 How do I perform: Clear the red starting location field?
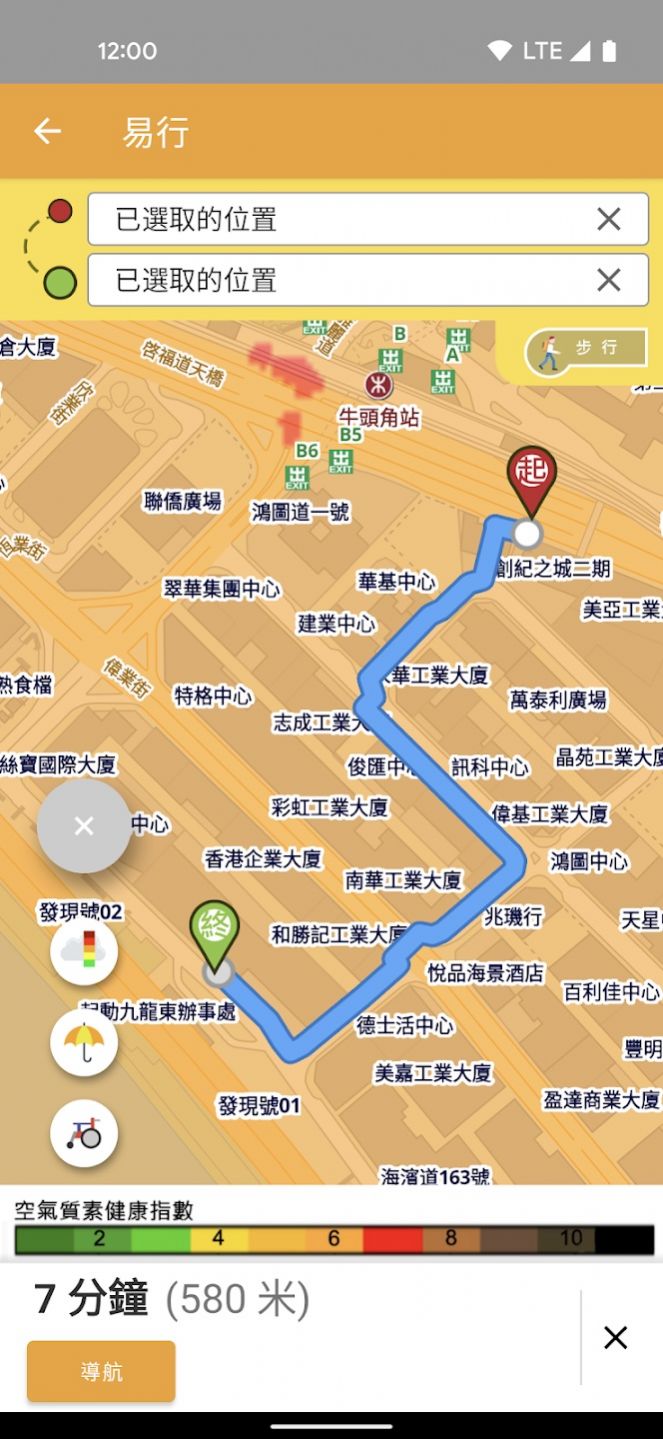[608, 219]
